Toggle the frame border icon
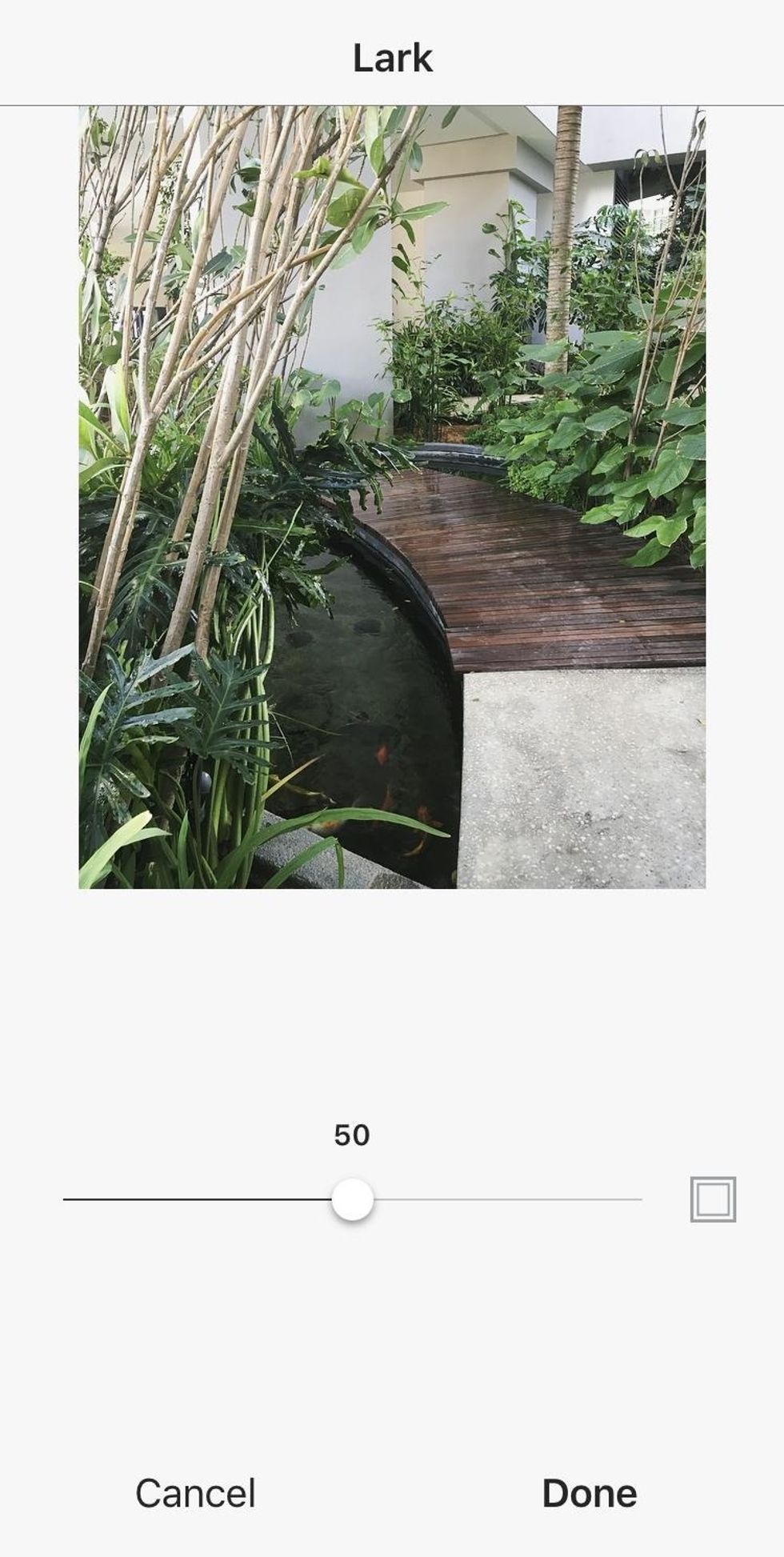Image resolution: width=784 pixels, height=1557 pixels. 713,1199
